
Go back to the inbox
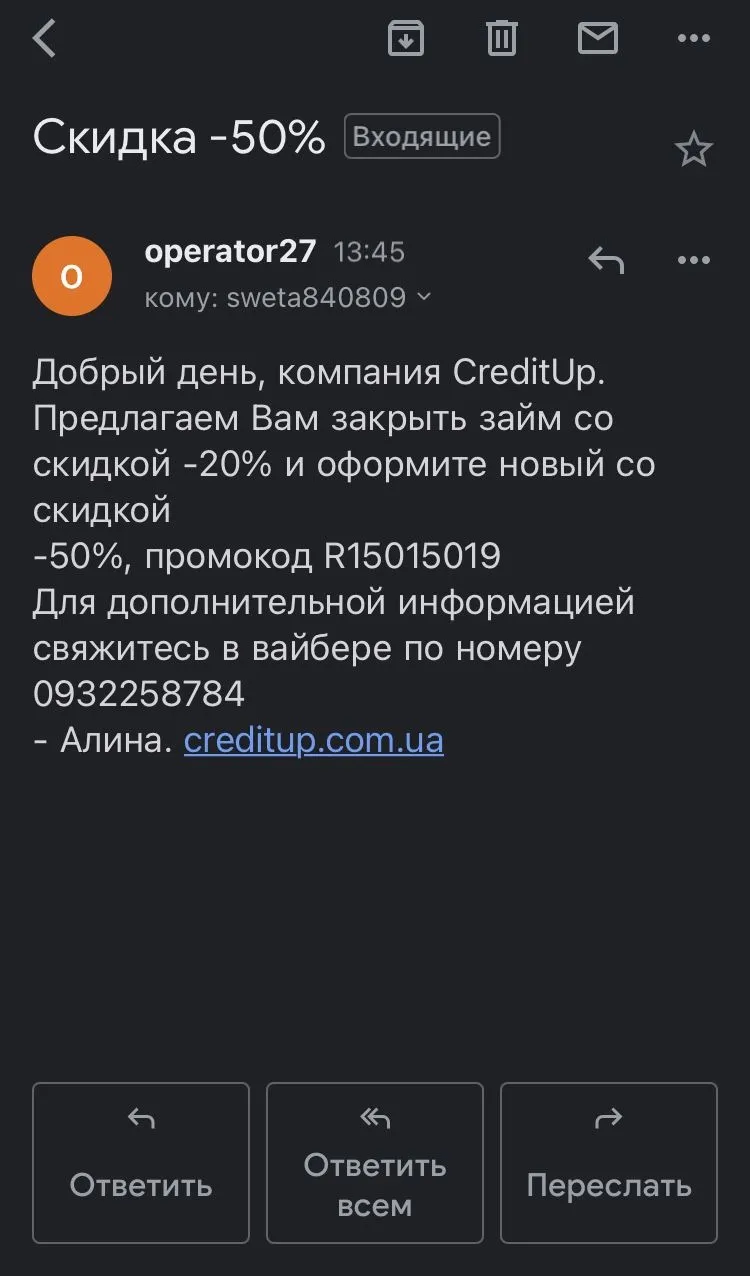click(x=45, y=39)
